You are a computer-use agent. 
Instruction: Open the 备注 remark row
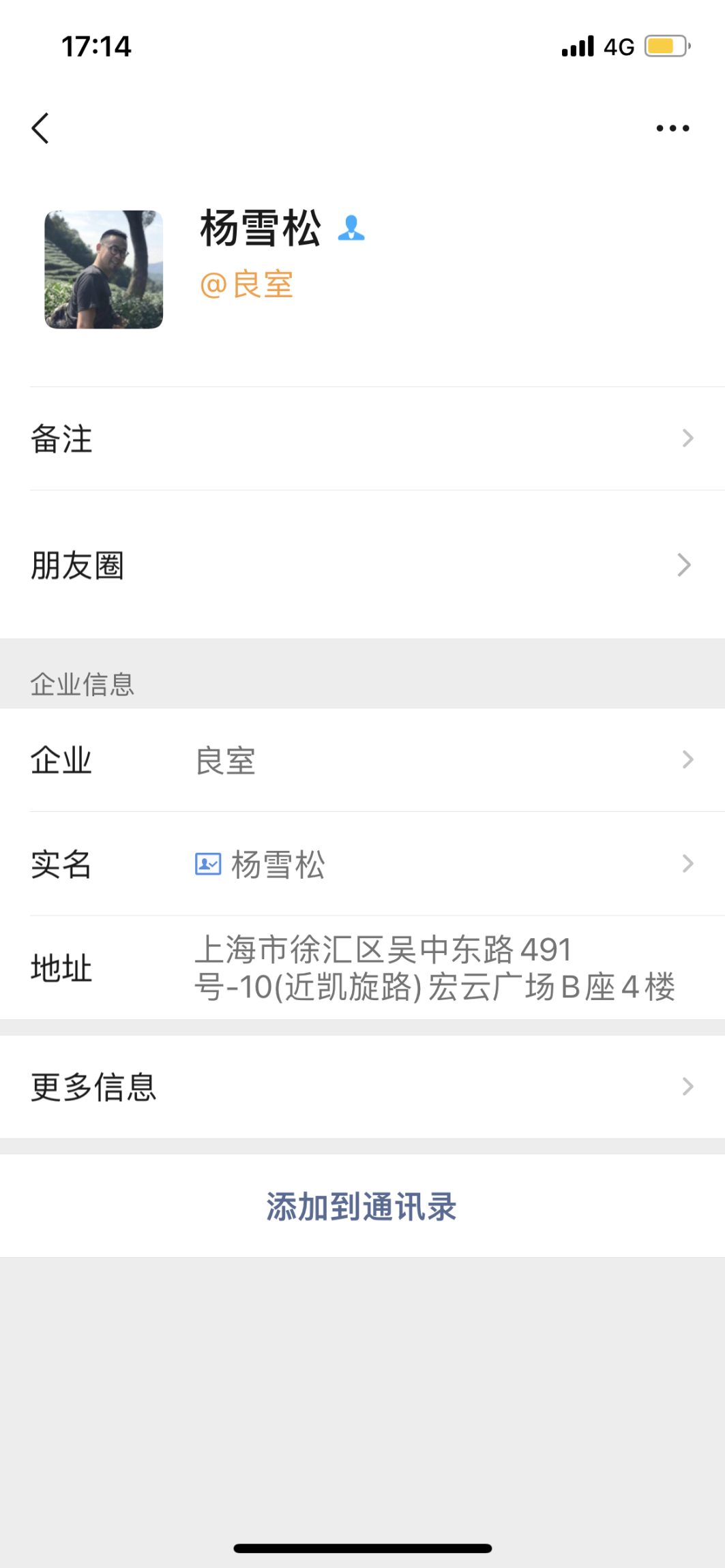point(362,438)
